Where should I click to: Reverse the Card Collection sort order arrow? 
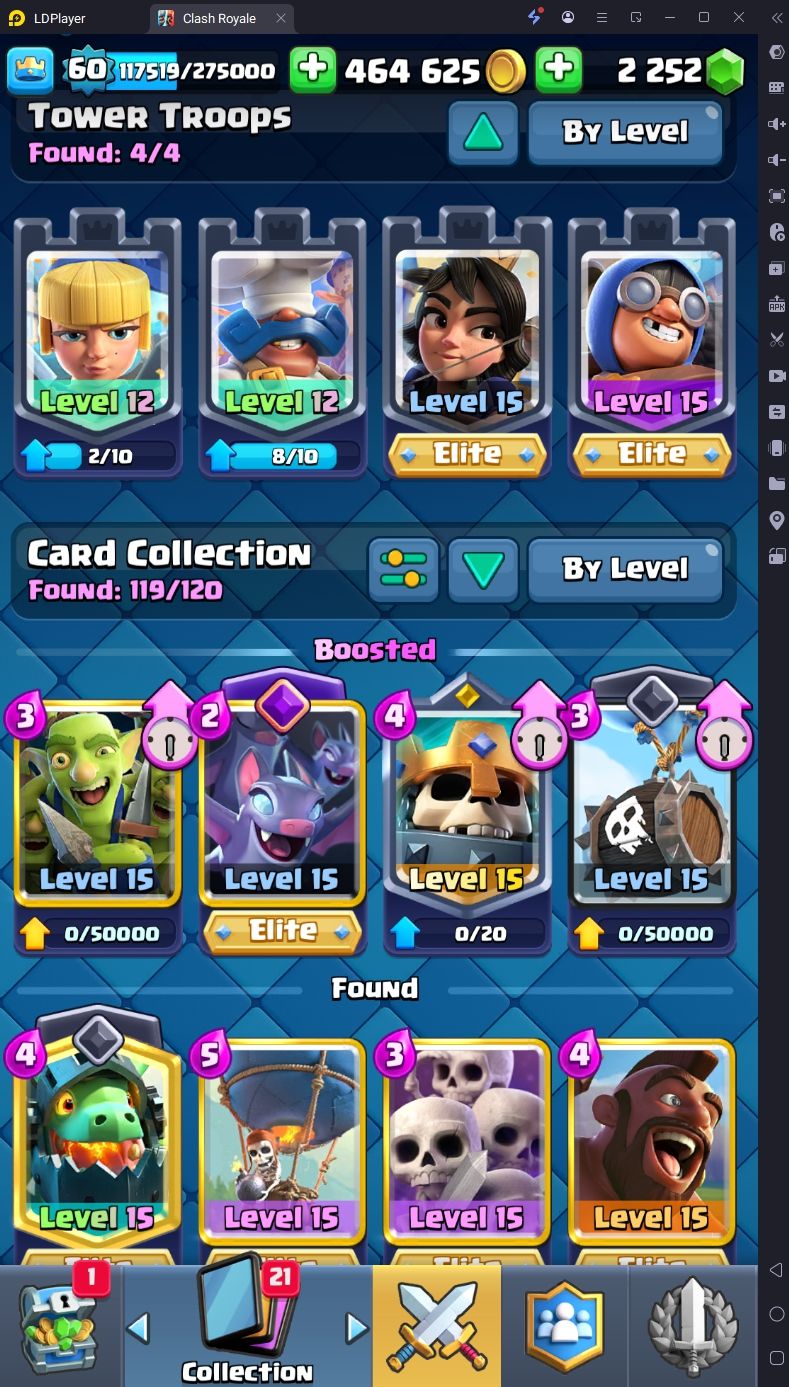click(x=483, y=570)
